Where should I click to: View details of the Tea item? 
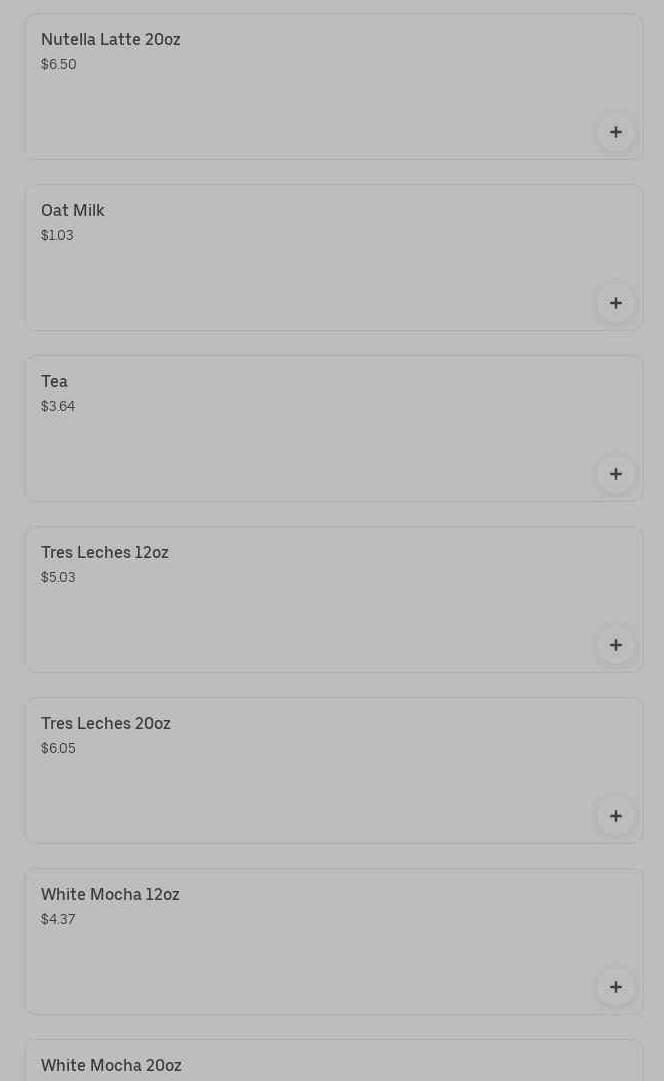point(334,428)
